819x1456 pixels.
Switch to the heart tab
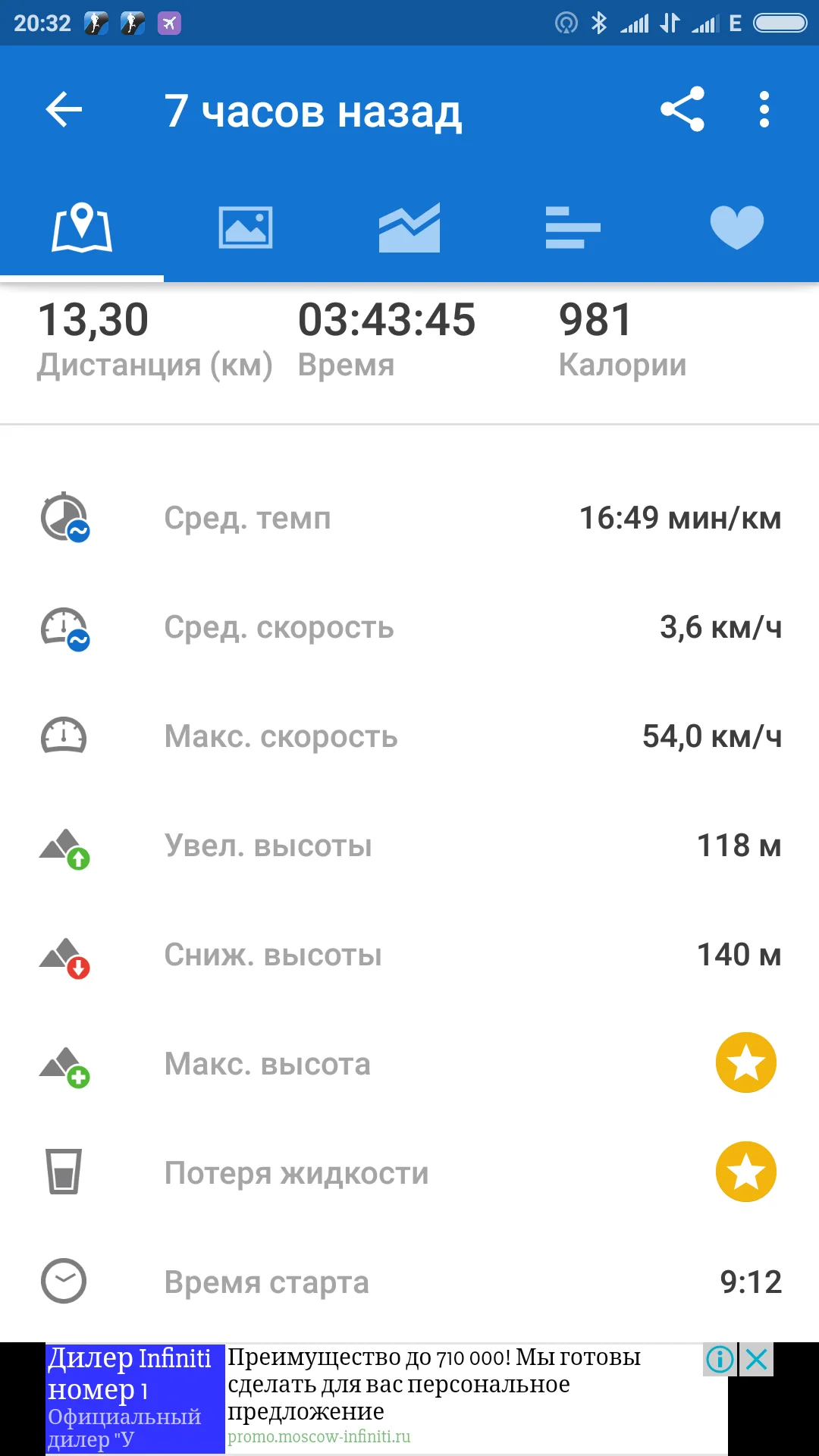[x=737, y=227]
